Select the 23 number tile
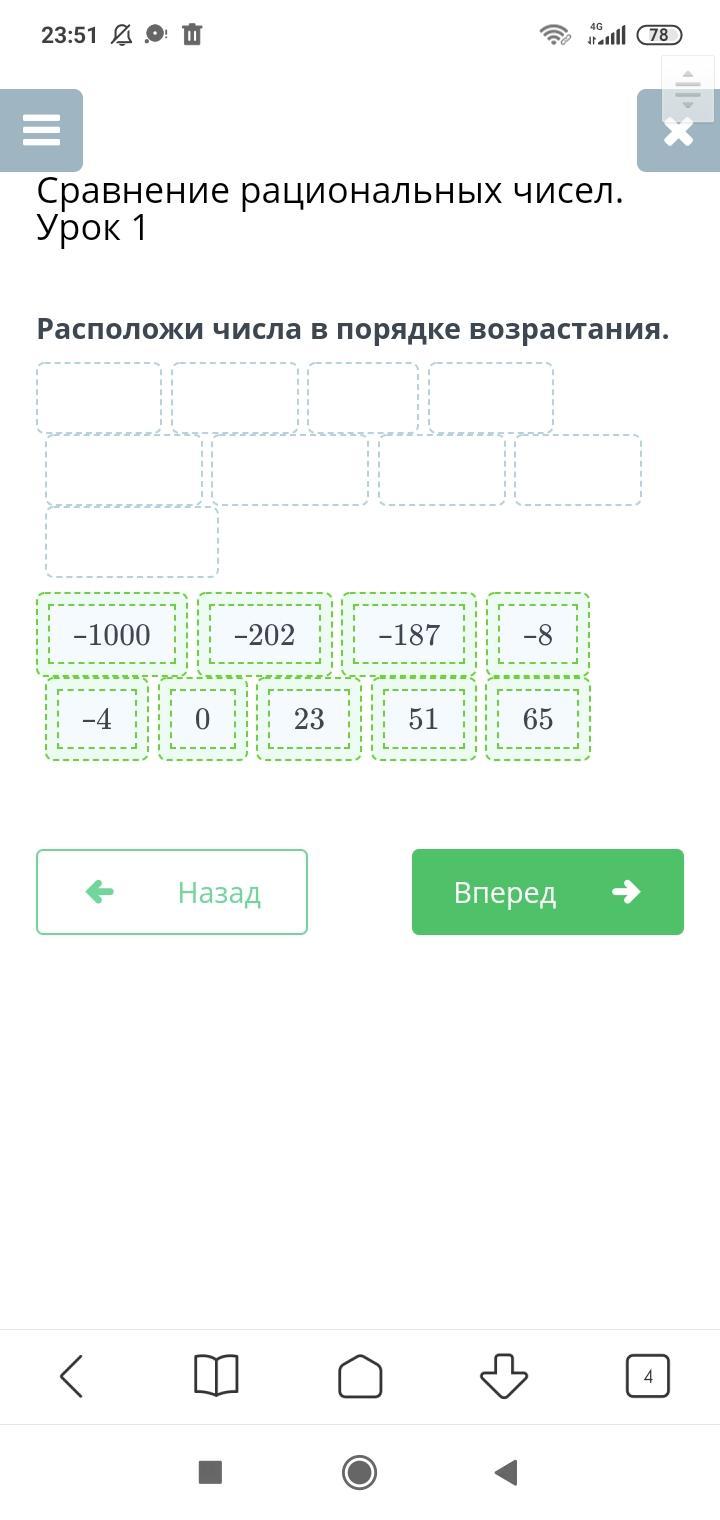This screenshot has height=1520, width=720. [309, 719]
